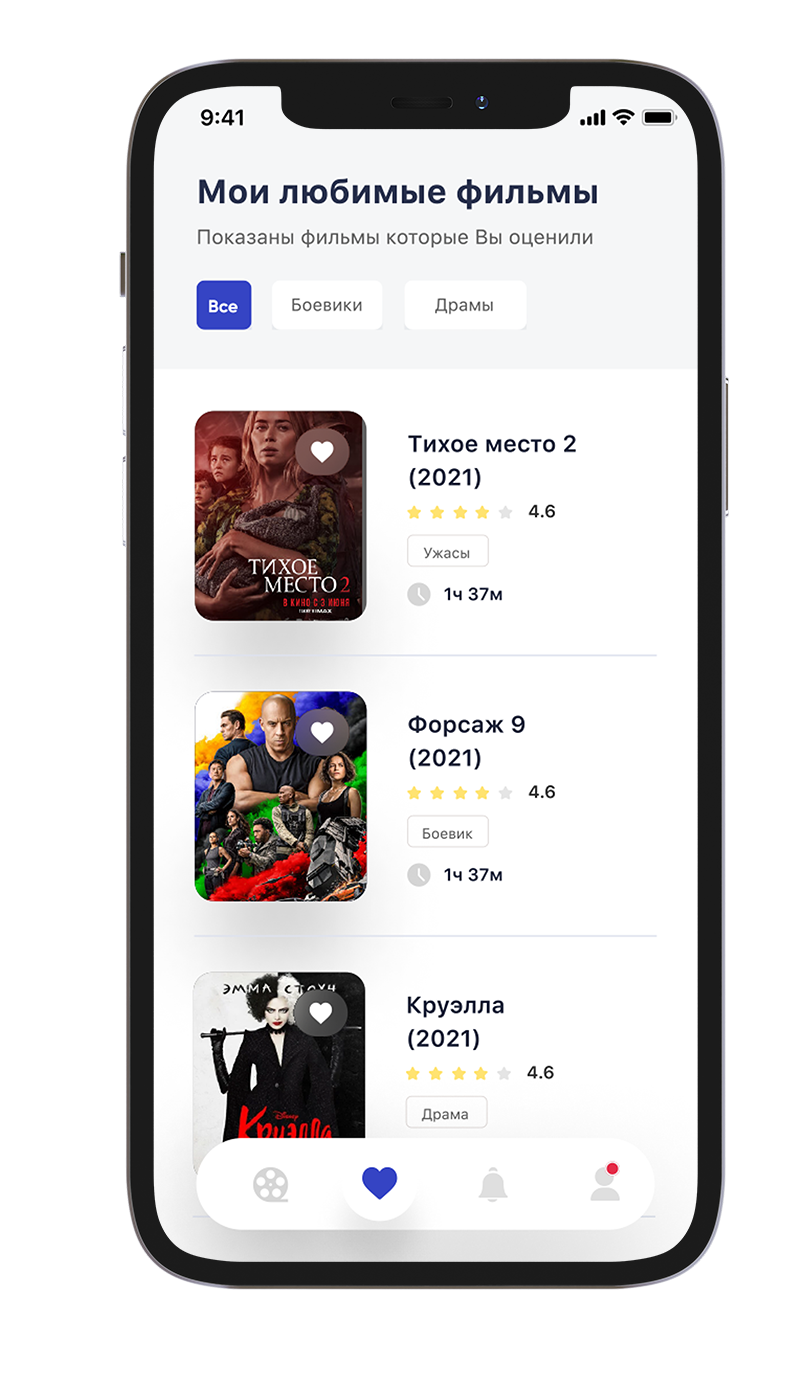The width and height of the screenshot is (808, 1394).
Task: Tap the Боевик genre tag
Action: [447, 832]
